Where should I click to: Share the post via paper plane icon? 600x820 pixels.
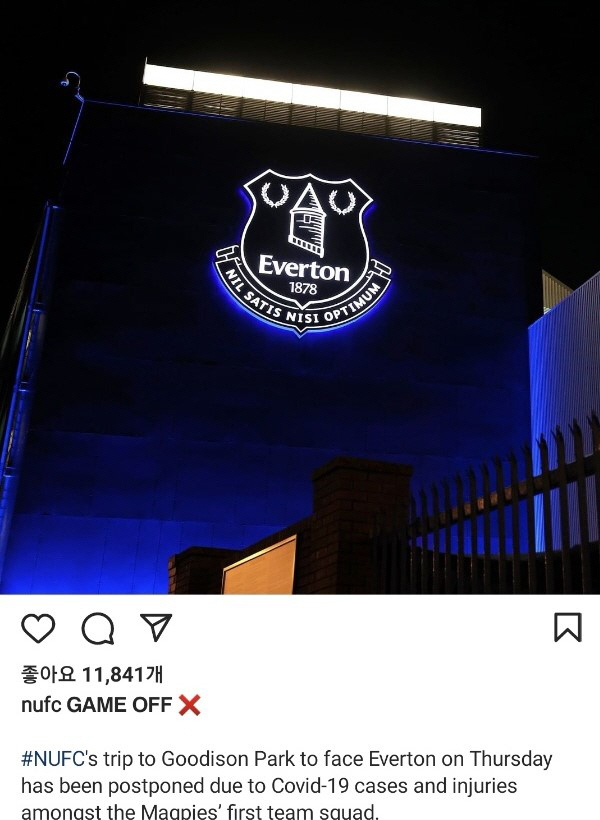pos(155,627)
